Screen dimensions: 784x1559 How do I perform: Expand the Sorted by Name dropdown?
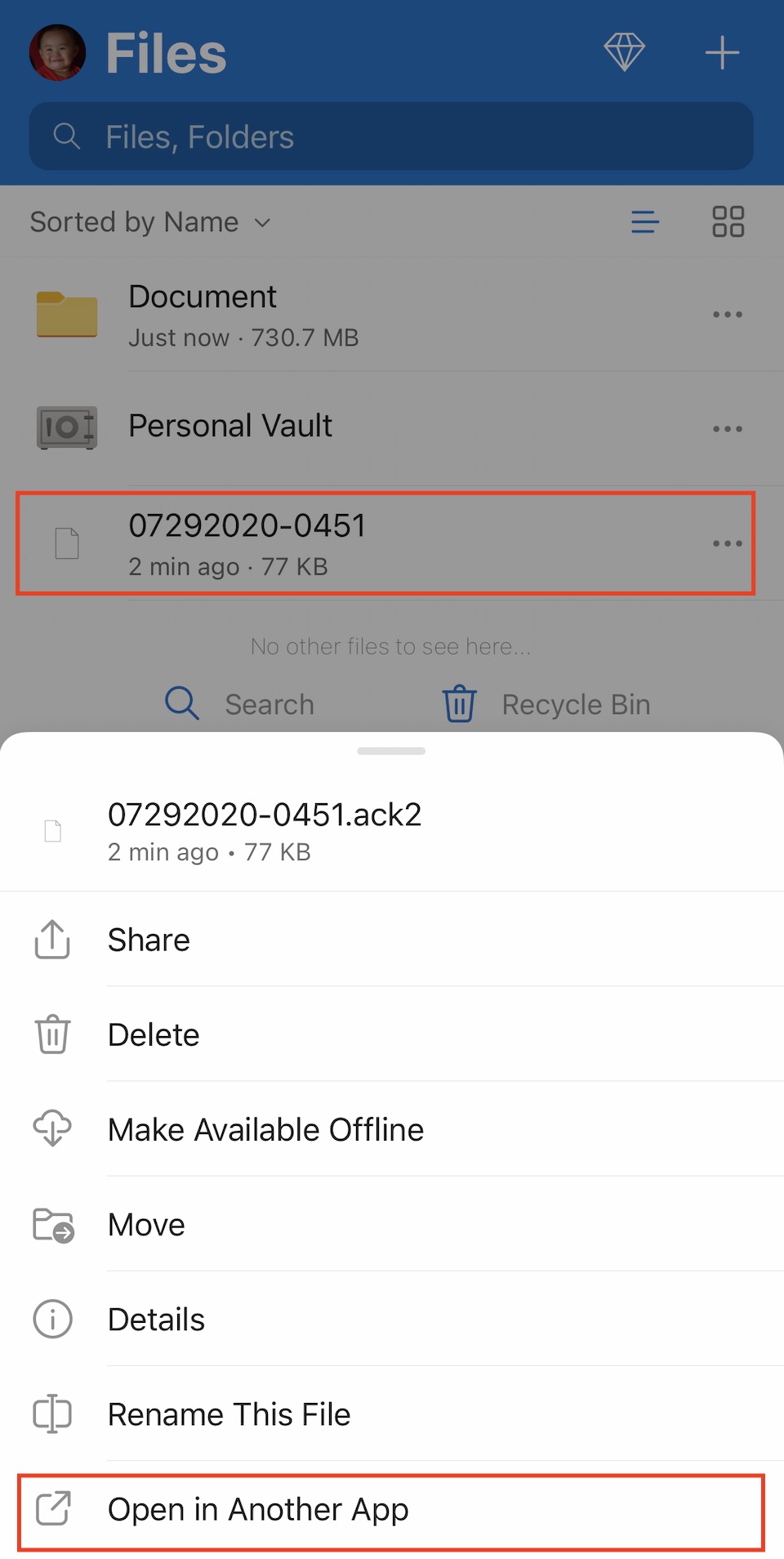click(x=150, y=222)
